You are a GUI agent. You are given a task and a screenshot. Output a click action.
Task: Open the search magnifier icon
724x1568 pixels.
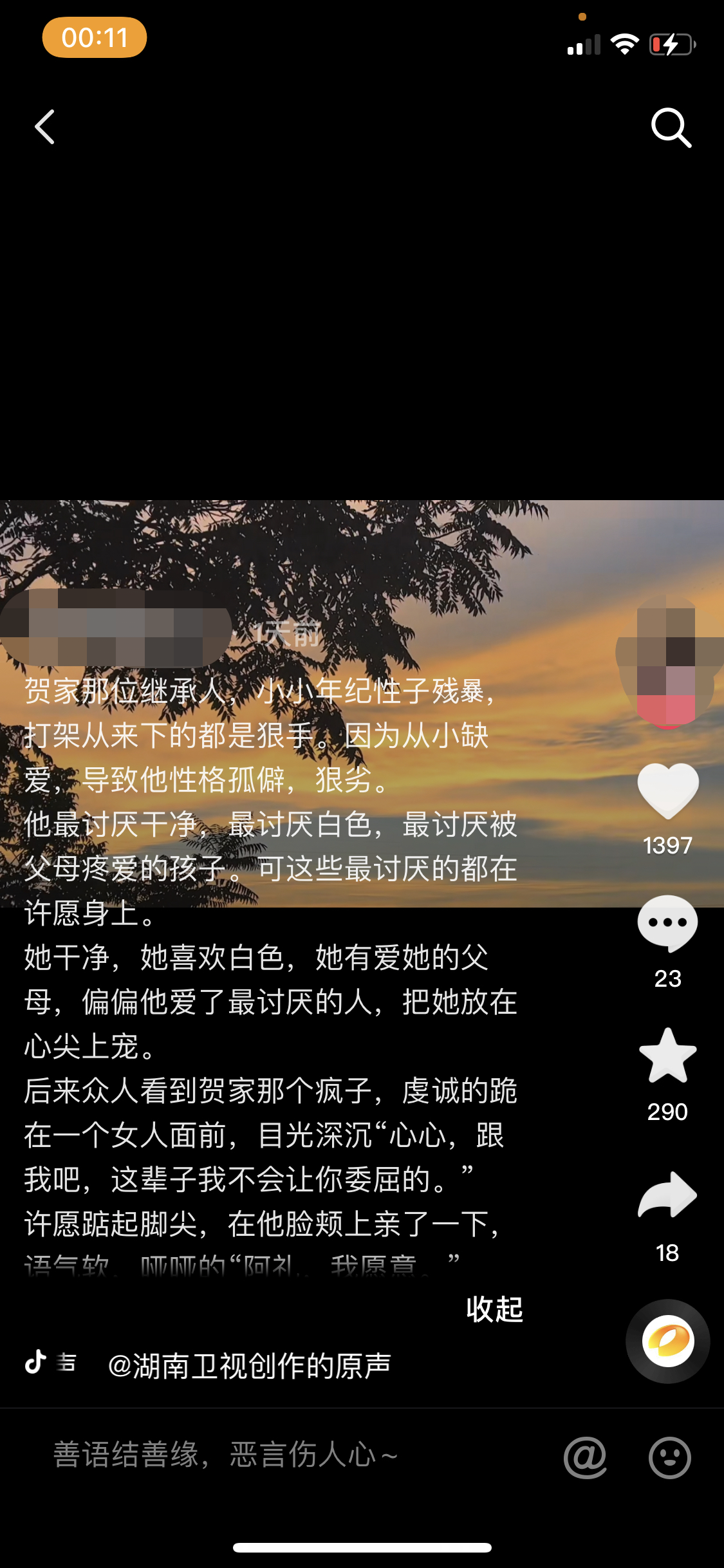coord(671,127)
